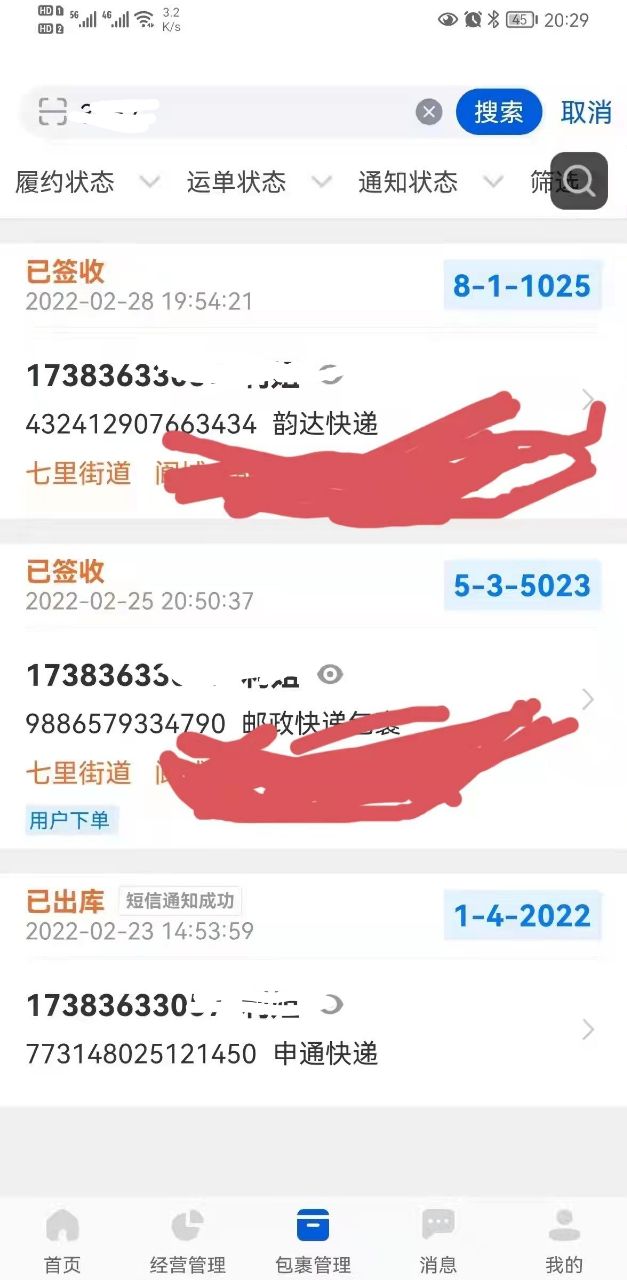
Task: Go to the 我的 tab
Action: click(x=564, y=1240)
